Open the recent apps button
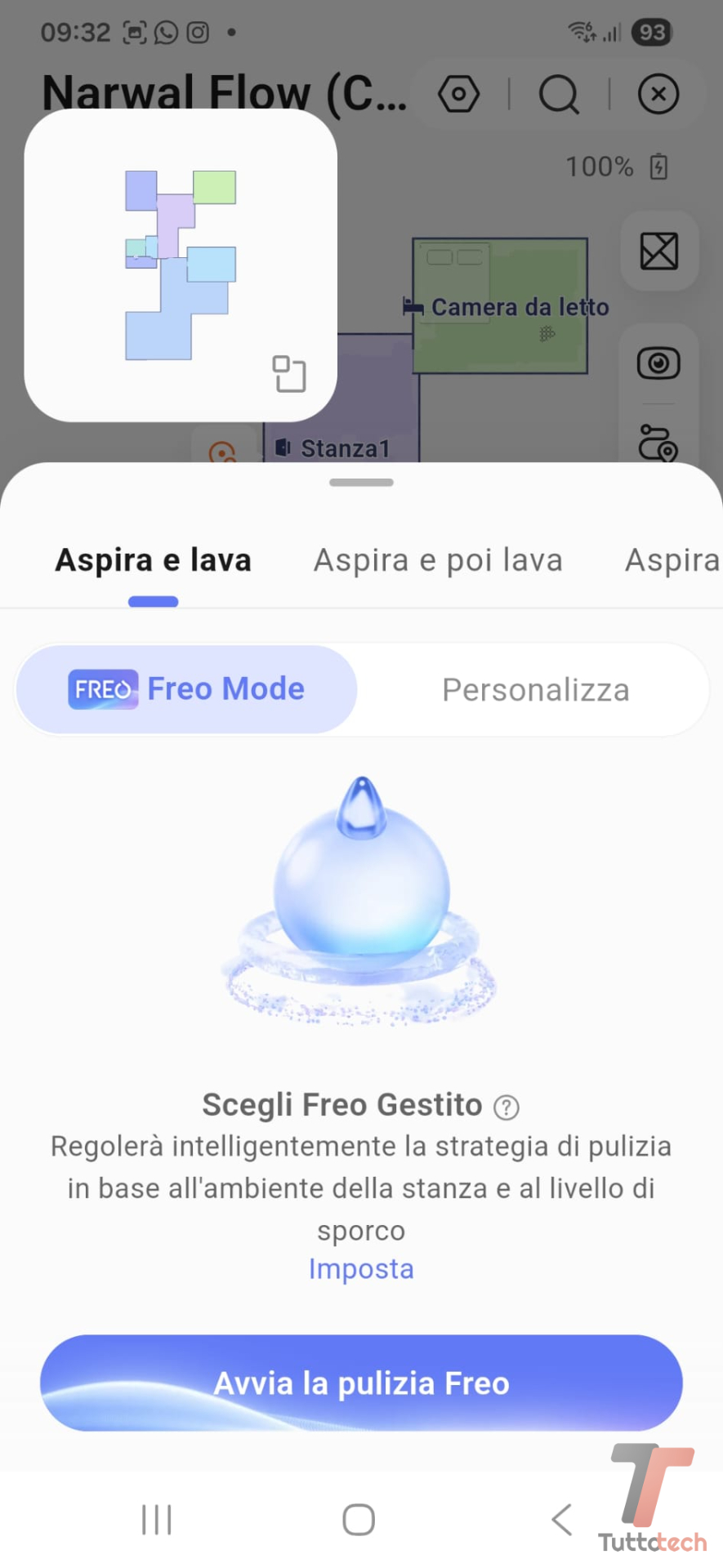The width and height of the screenshot is (723, 1568). tap(156, 1520)
